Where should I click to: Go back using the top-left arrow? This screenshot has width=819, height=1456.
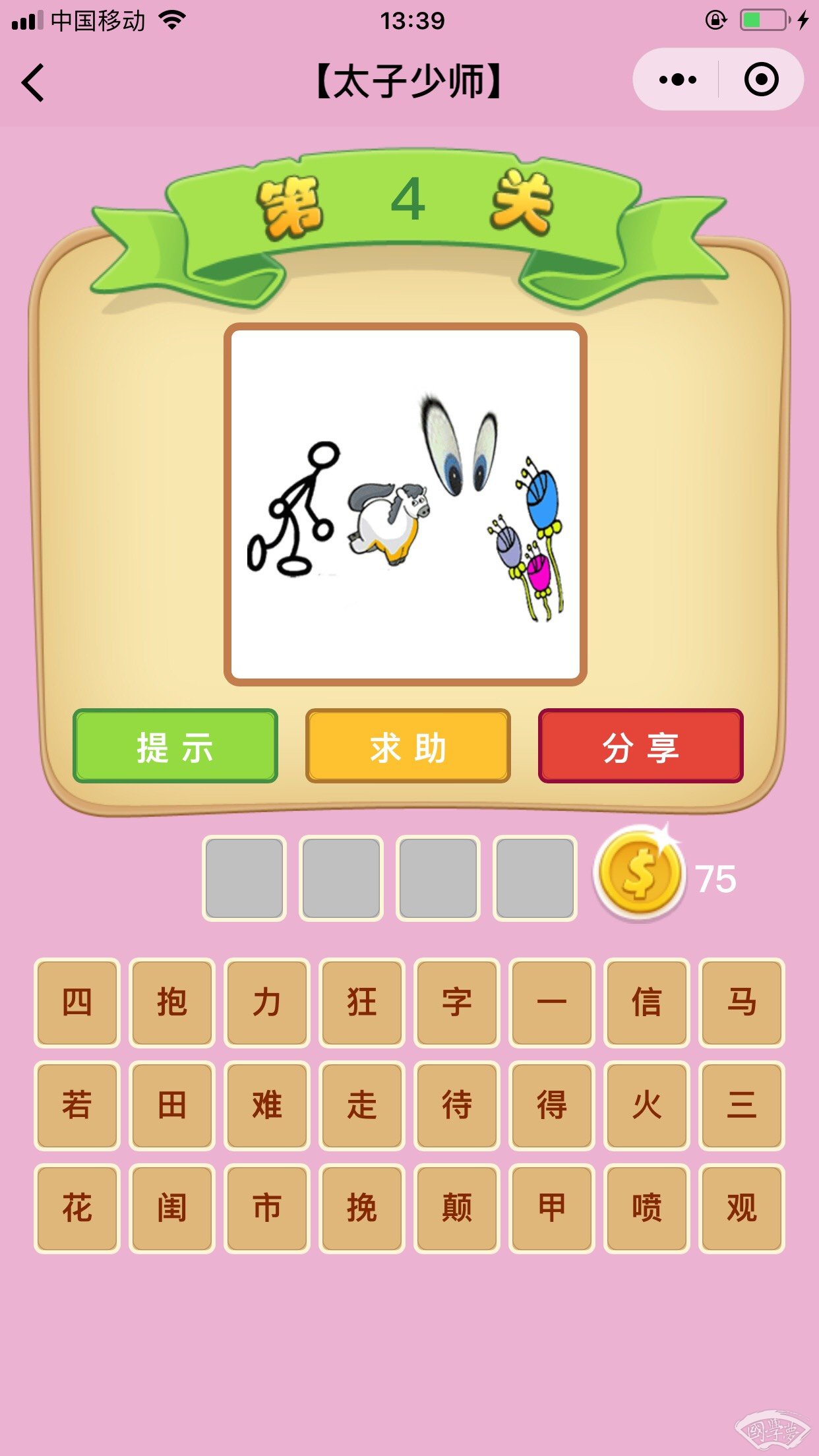tap(33, 82)
